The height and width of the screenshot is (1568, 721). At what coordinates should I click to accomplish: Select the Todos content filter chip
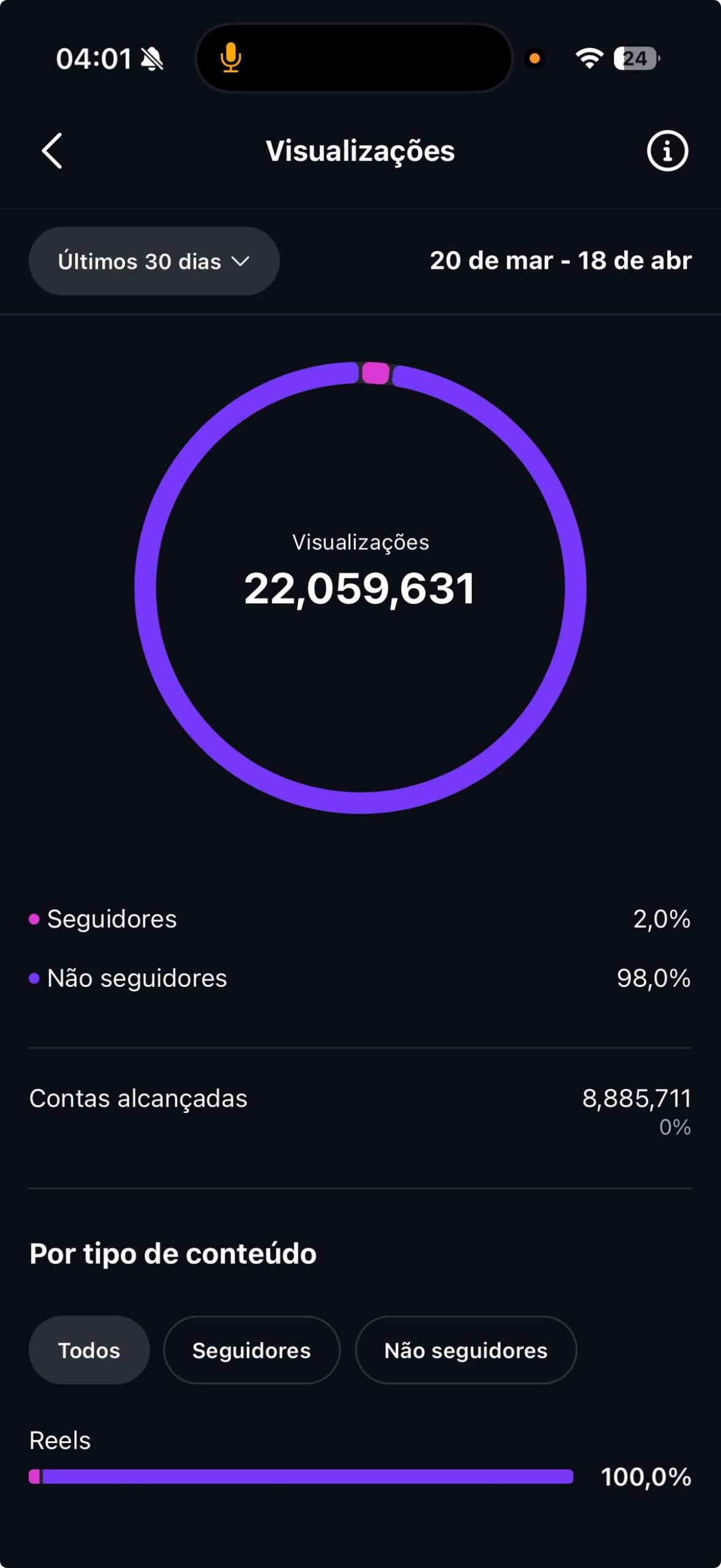tap(89, 1351)
